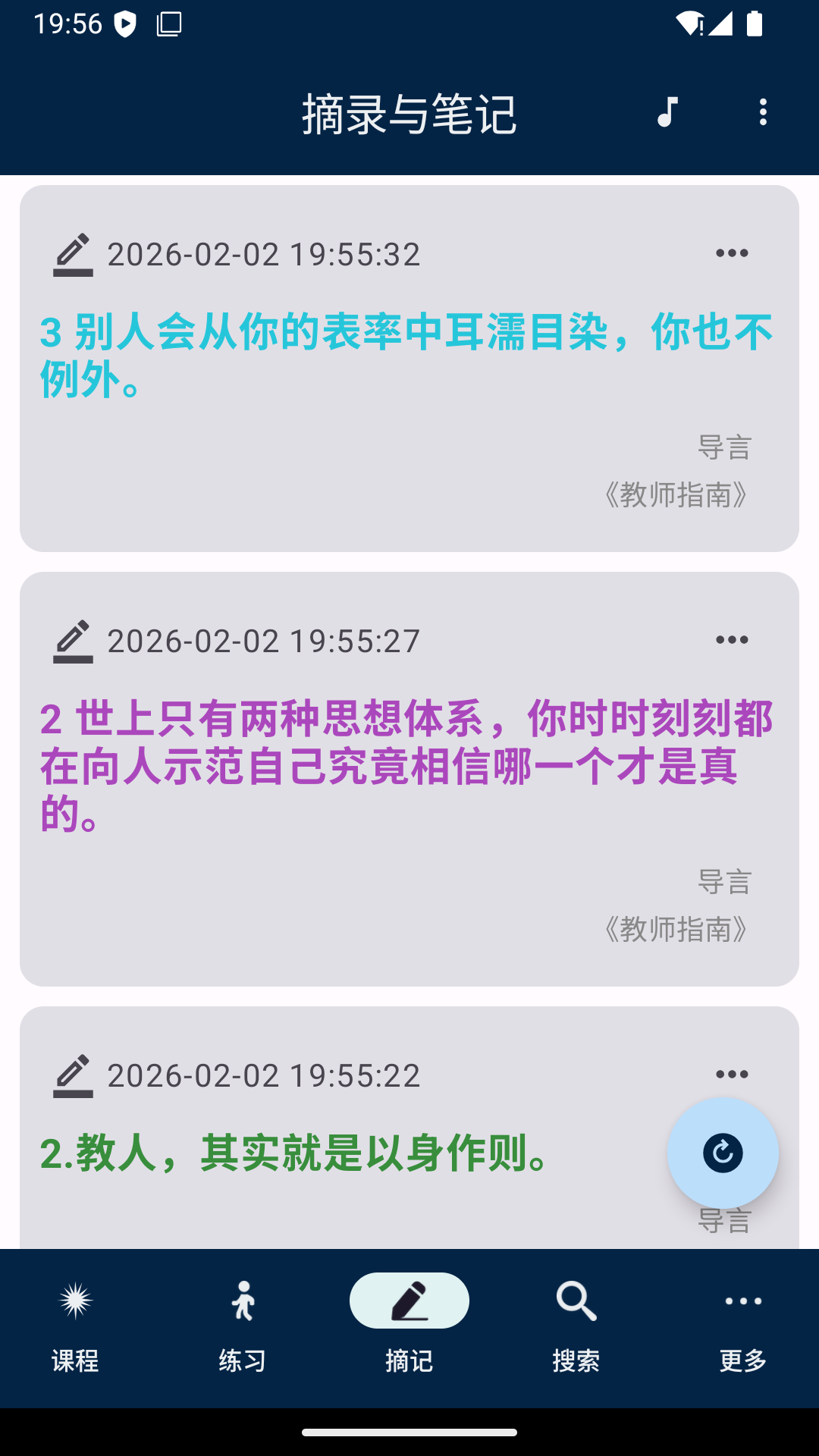This screenshot has height=1456, width=819.
Task: Open the overflow menu in the top bar
Action: [x=763, y=114]
